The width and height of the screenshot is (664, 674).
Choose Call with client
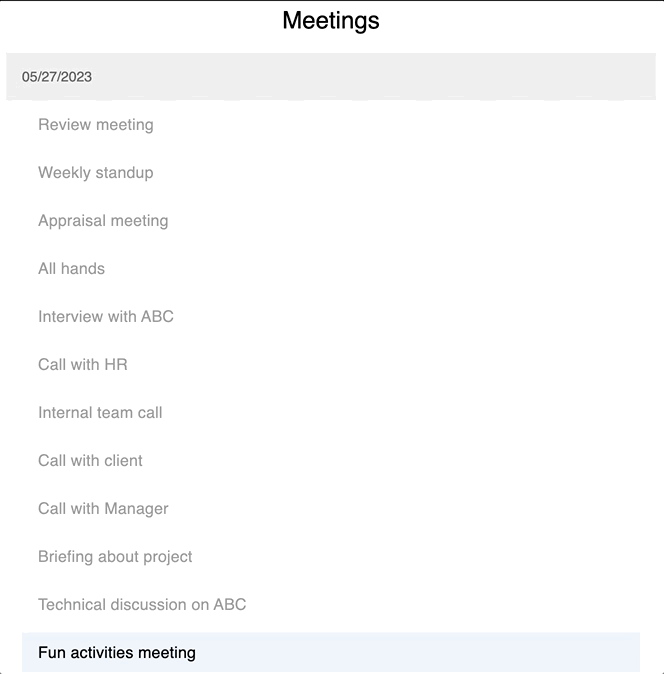click(x=90, y=461)
